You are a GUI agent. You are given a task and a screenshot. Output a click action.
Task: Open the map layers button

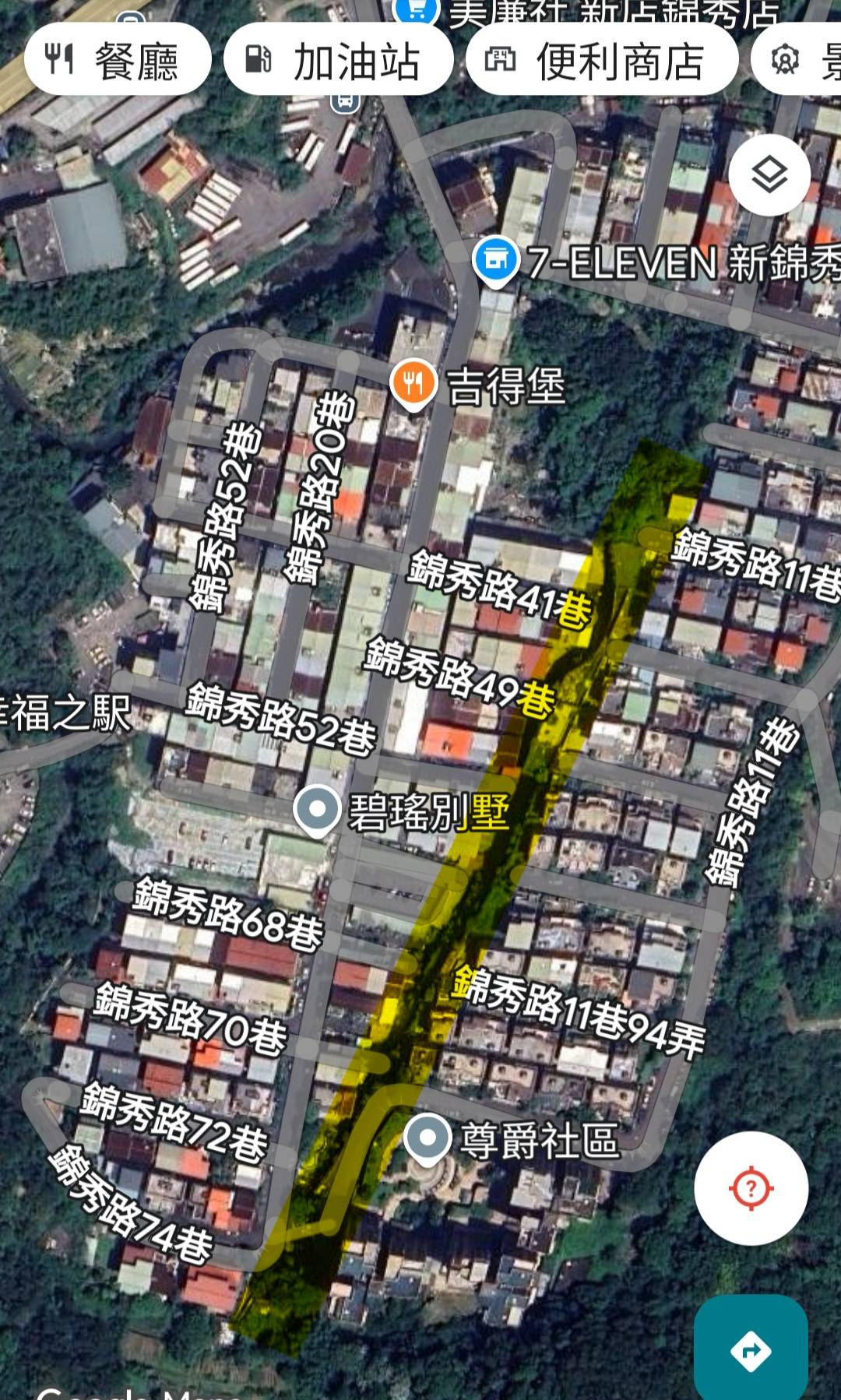(769, 175)
